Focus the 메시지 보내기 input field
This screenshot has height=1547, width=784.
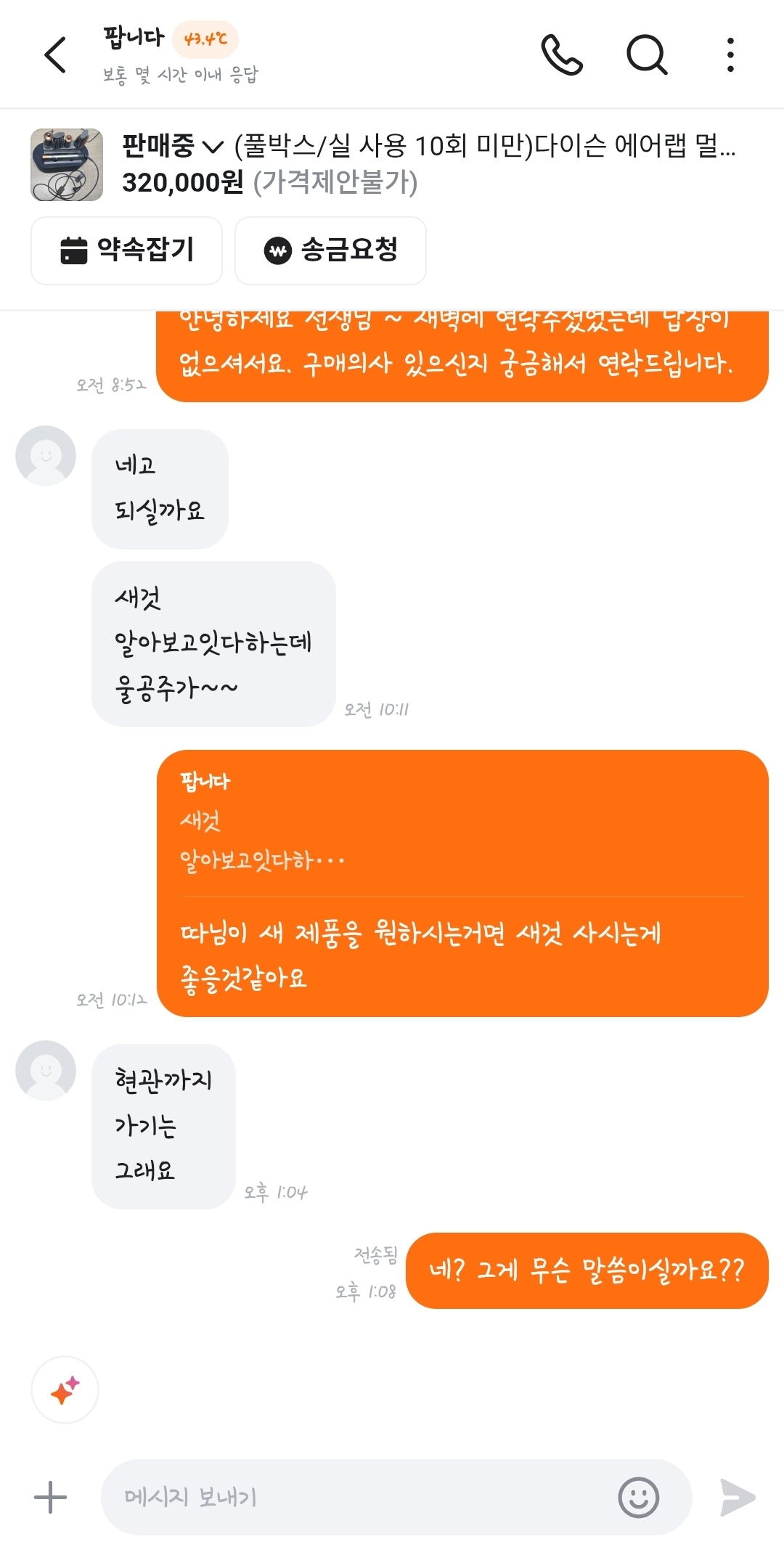click(x=356, y=1497)
